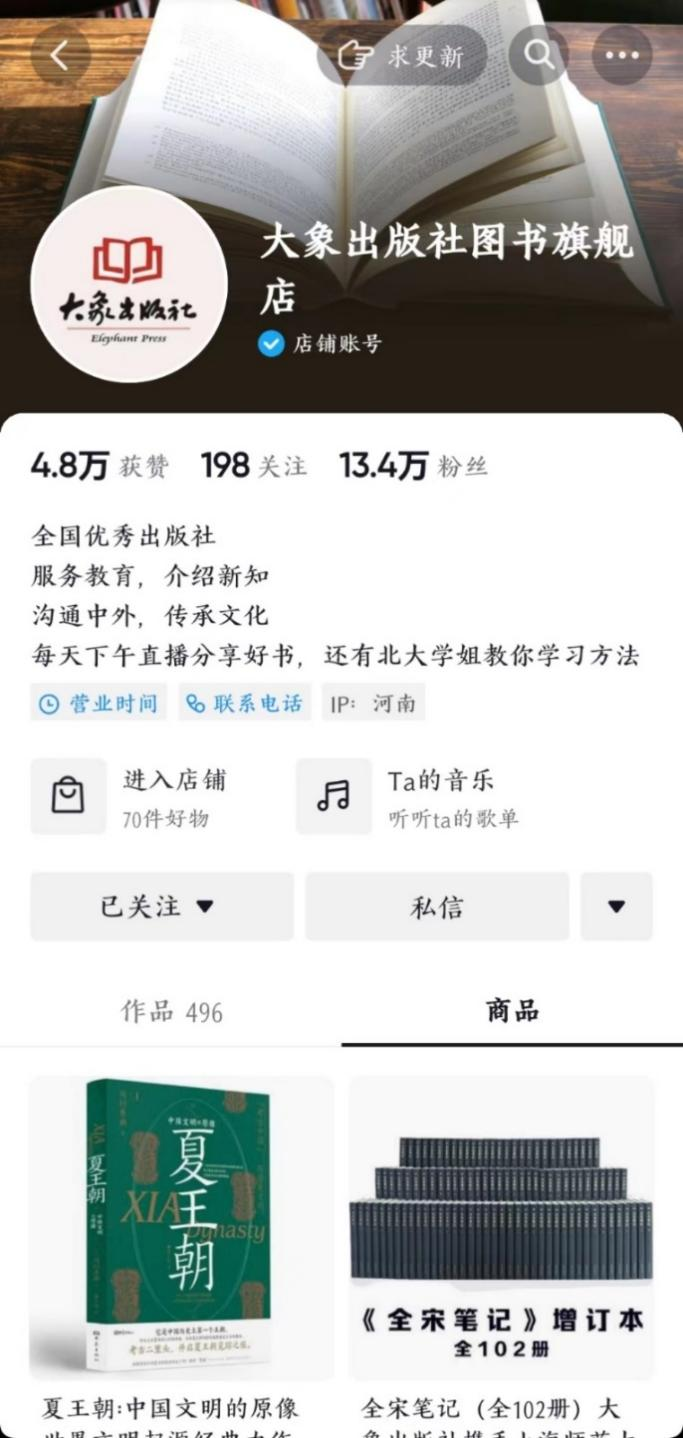Select the 商品 tab

click(512, 1011)
